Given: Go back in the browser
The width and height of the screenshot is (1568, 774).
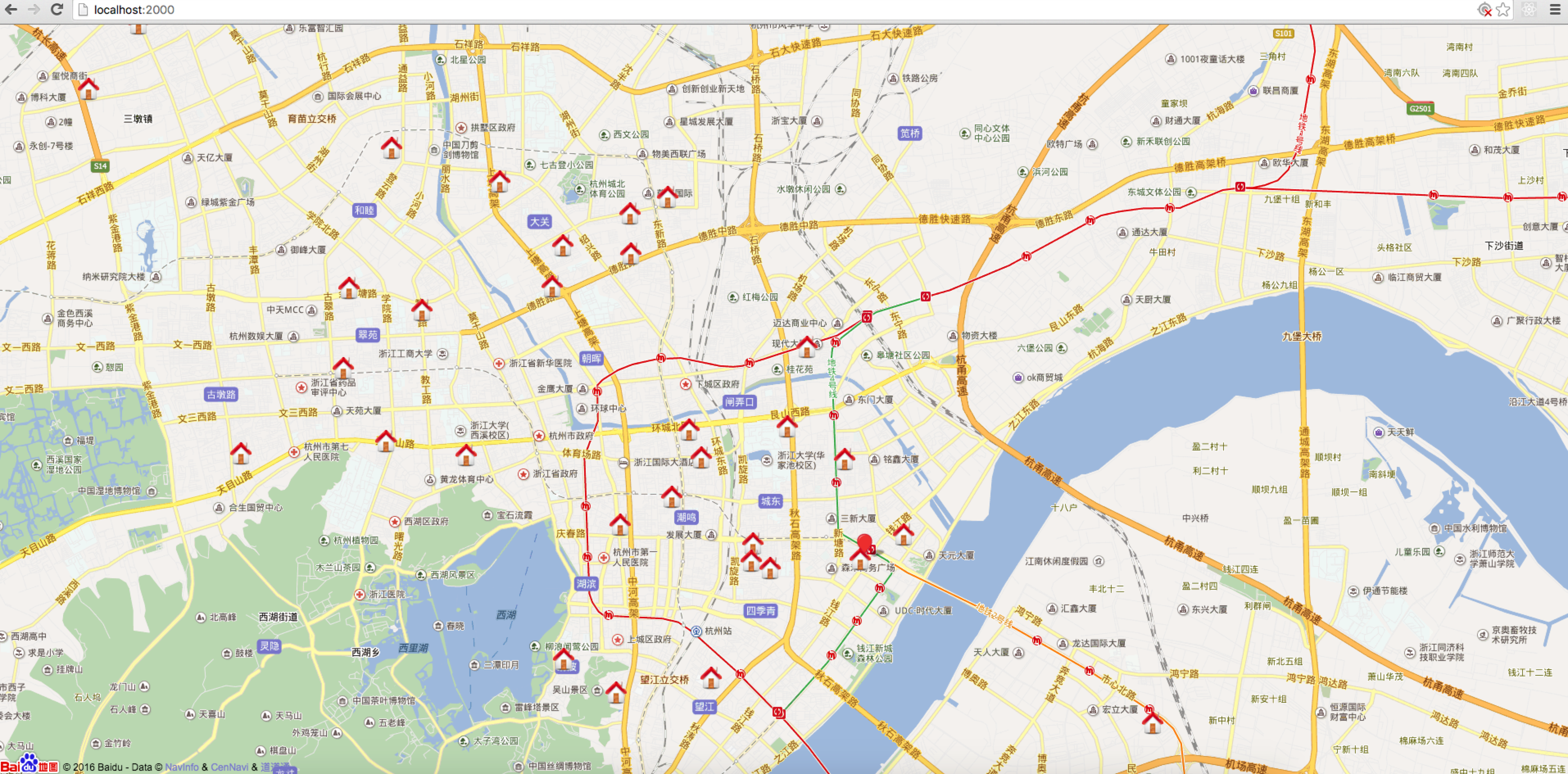Looking at the screenshot, I should click(x=11, y=10).
